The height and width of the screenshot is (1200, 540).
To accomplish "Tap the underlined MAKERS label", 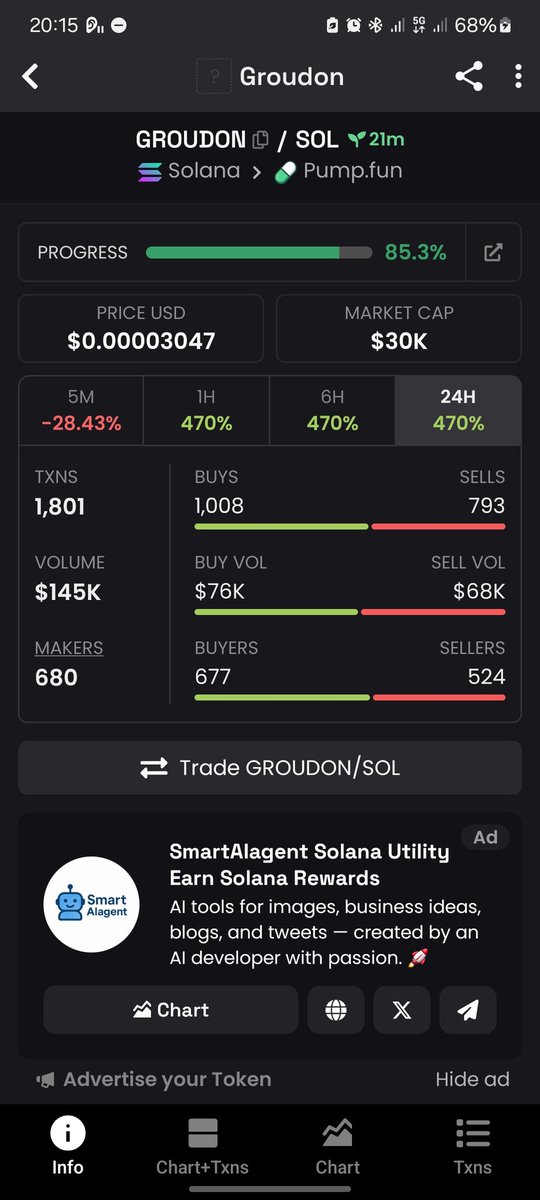I will click(x=70, y=648).
